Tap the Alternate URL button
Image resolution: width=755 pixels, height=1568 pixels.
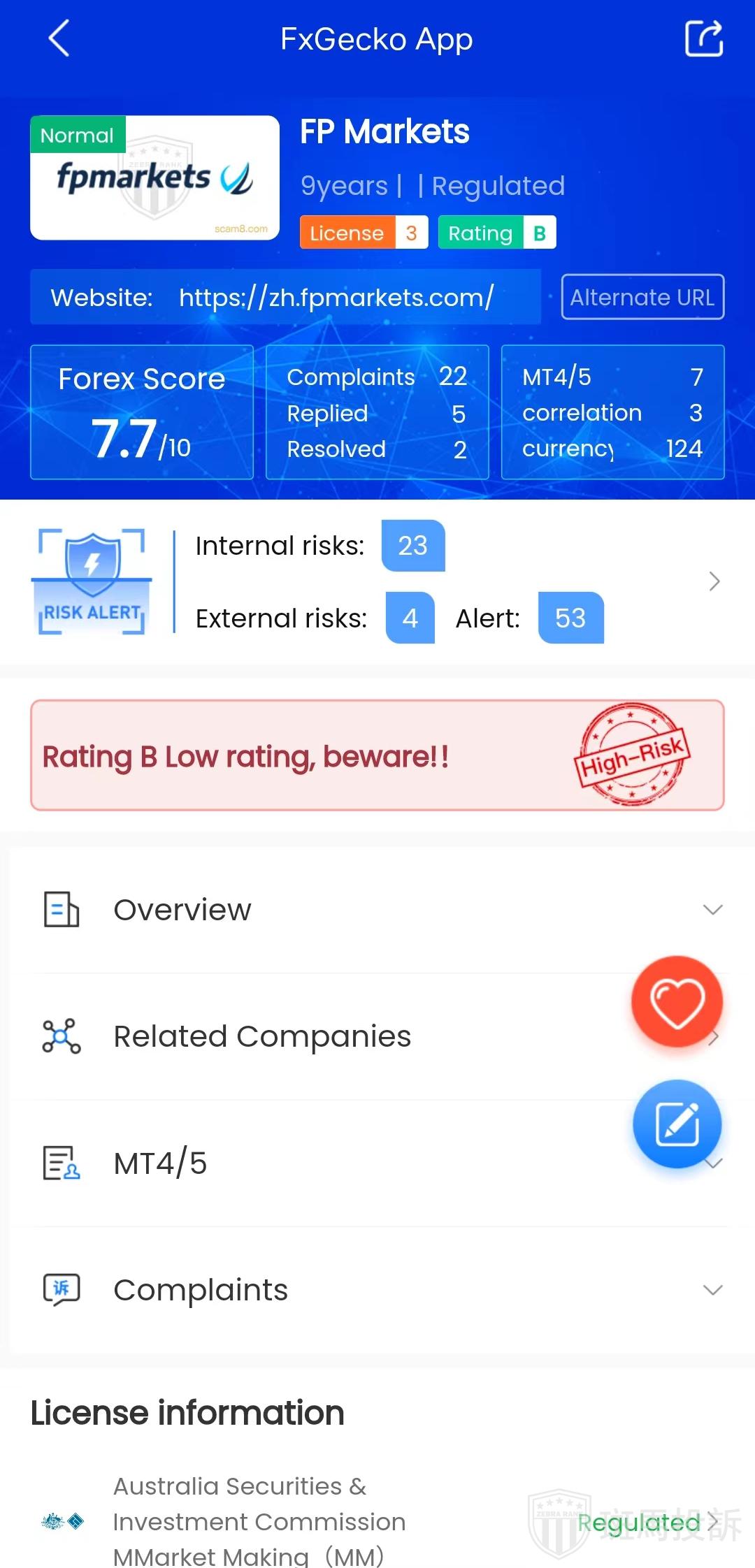pyautogui.click(x=642, y=297)
